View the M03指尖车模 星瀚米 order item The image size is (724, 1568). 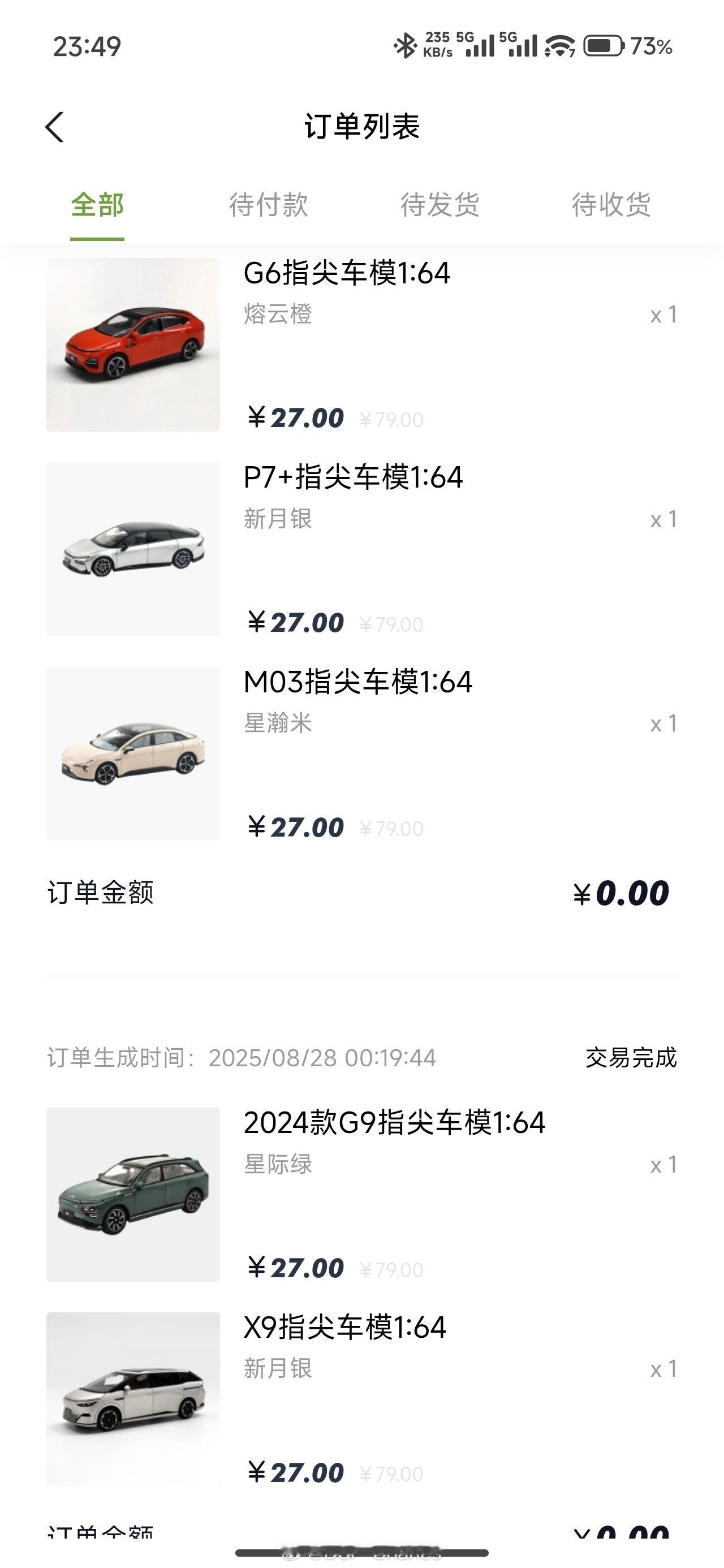click(x=361, y=753)
